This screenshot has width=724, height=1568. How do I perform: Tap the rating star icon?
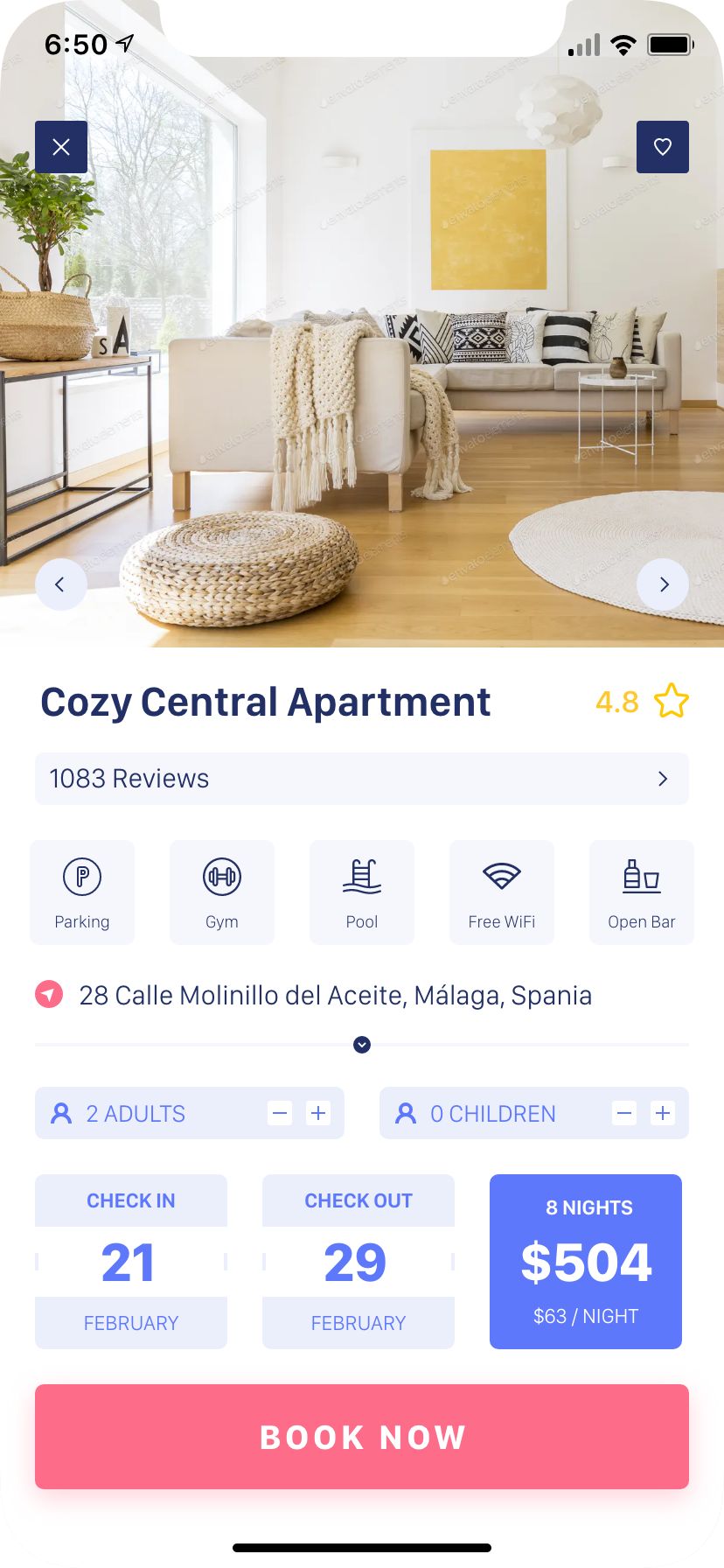[x=672, y=701]
